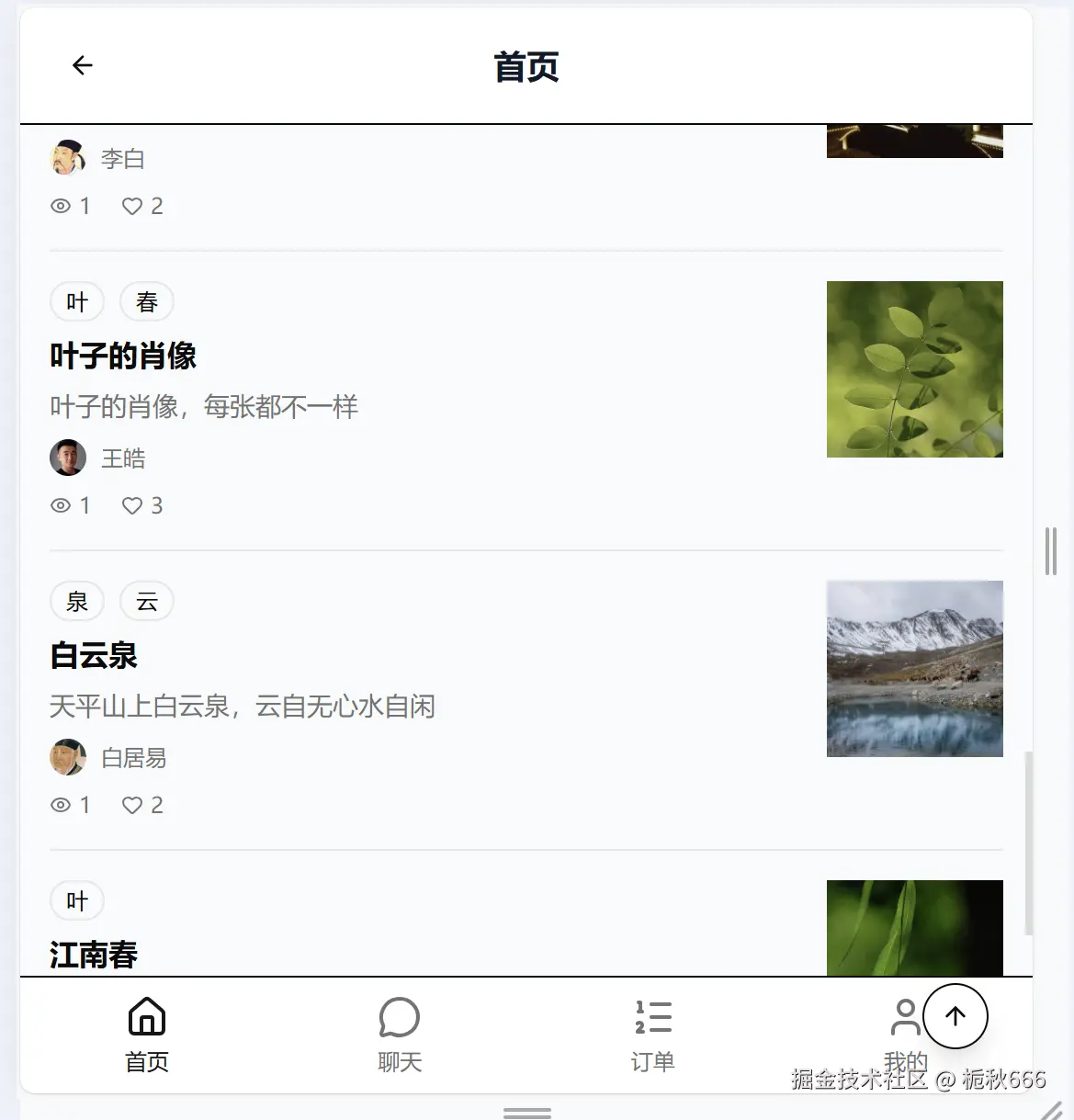Switch to the 首页 tab
This screenshot has width=1074, height=1120.
(x=147, y=1035)
